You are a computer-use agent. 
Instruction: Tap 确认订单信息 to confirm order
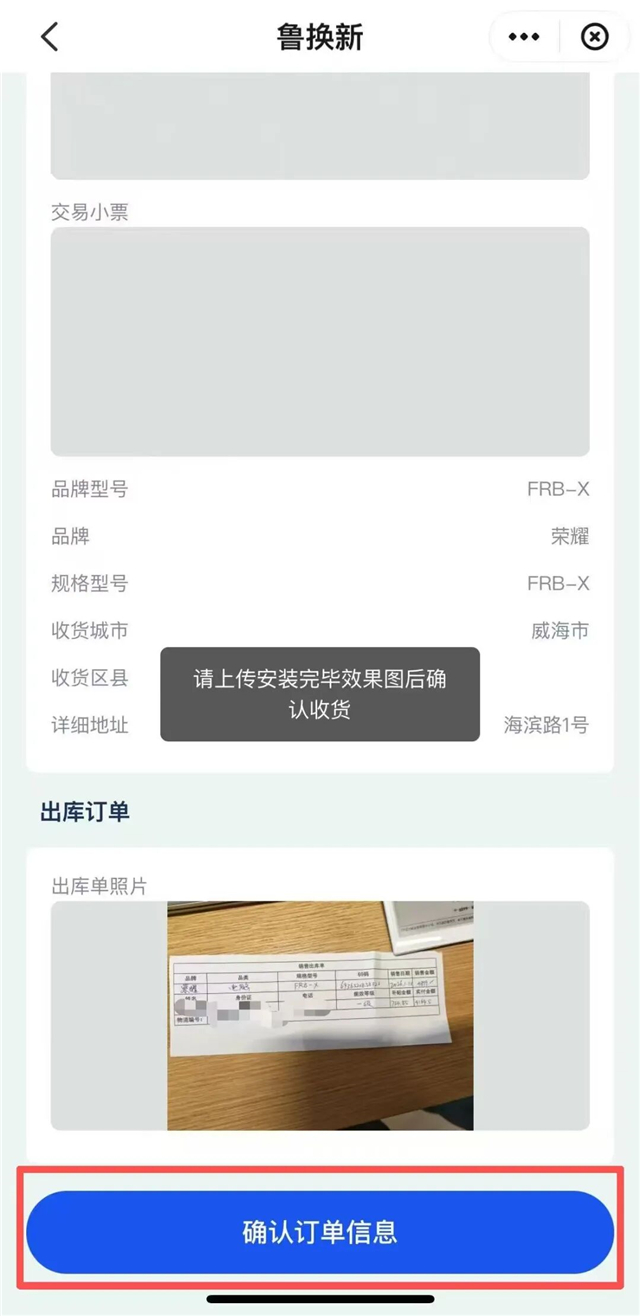coord(320,1232)
